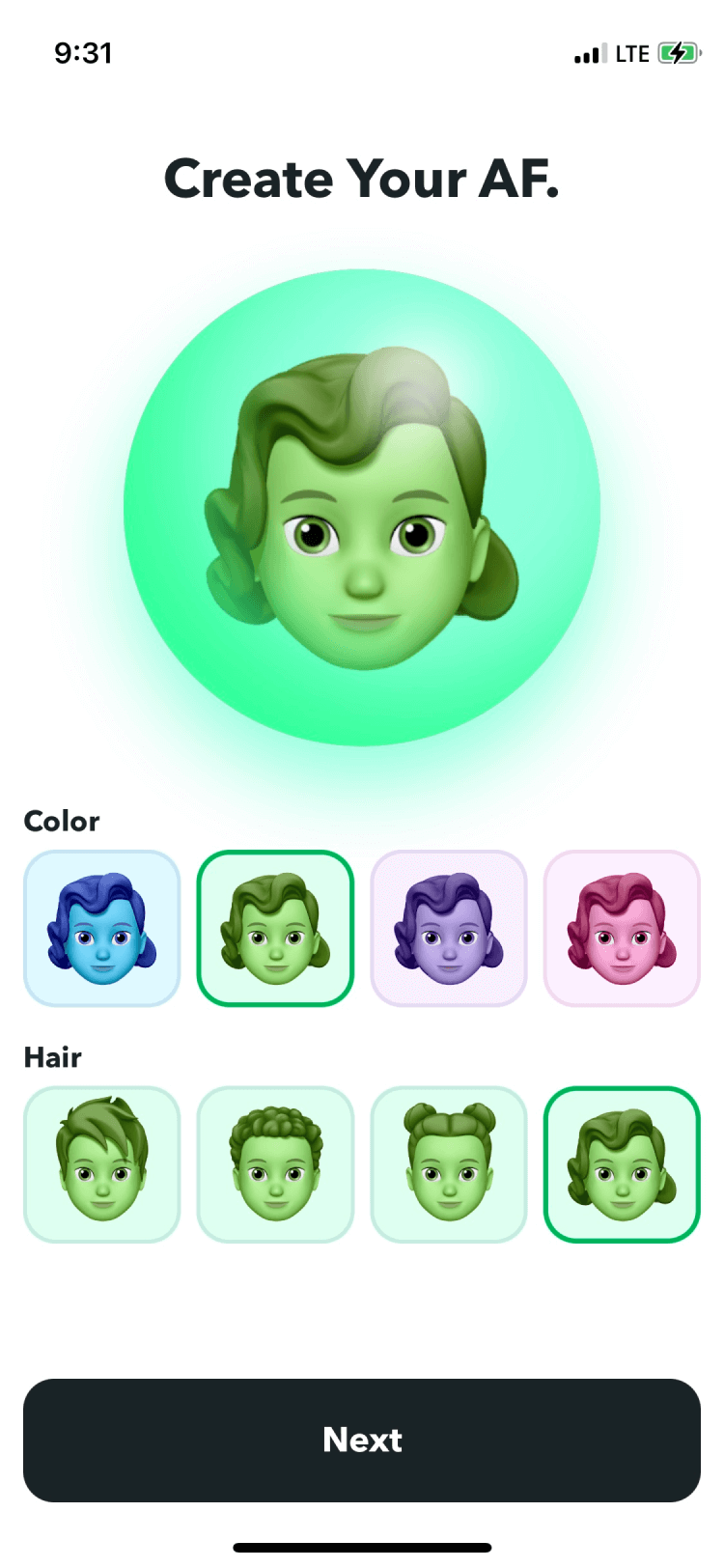
Task: Switch avatar color to pink
Action: point(622,928)
